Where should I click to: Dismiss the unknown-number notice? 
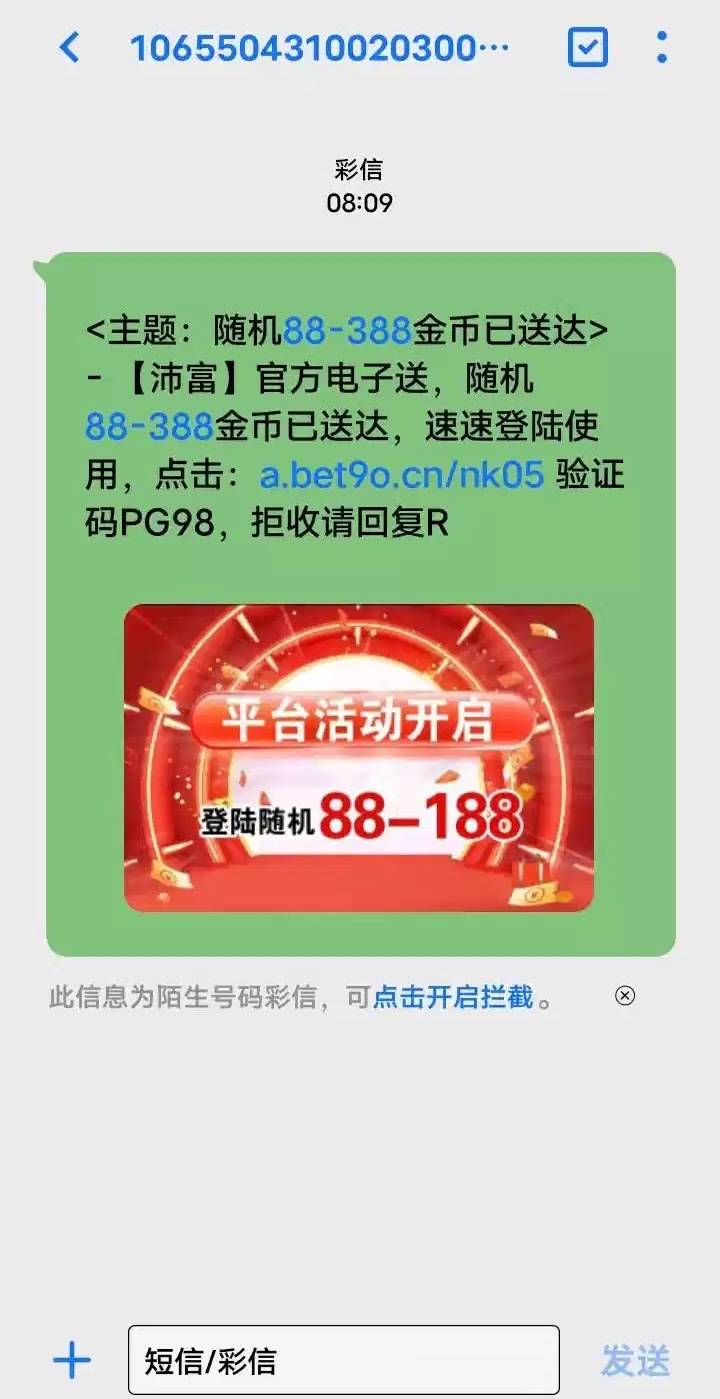625,996
